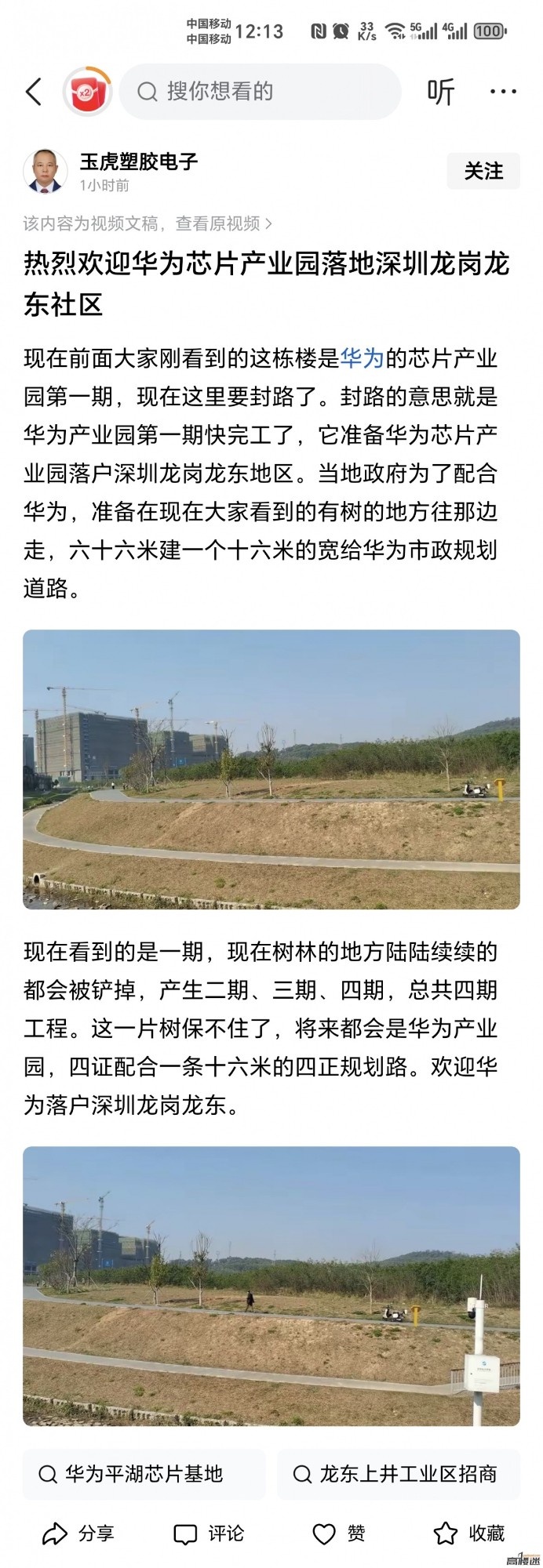Tap the 搜你想看的 search box
This screenshot has height=1568, width=543.
[259, 92]
